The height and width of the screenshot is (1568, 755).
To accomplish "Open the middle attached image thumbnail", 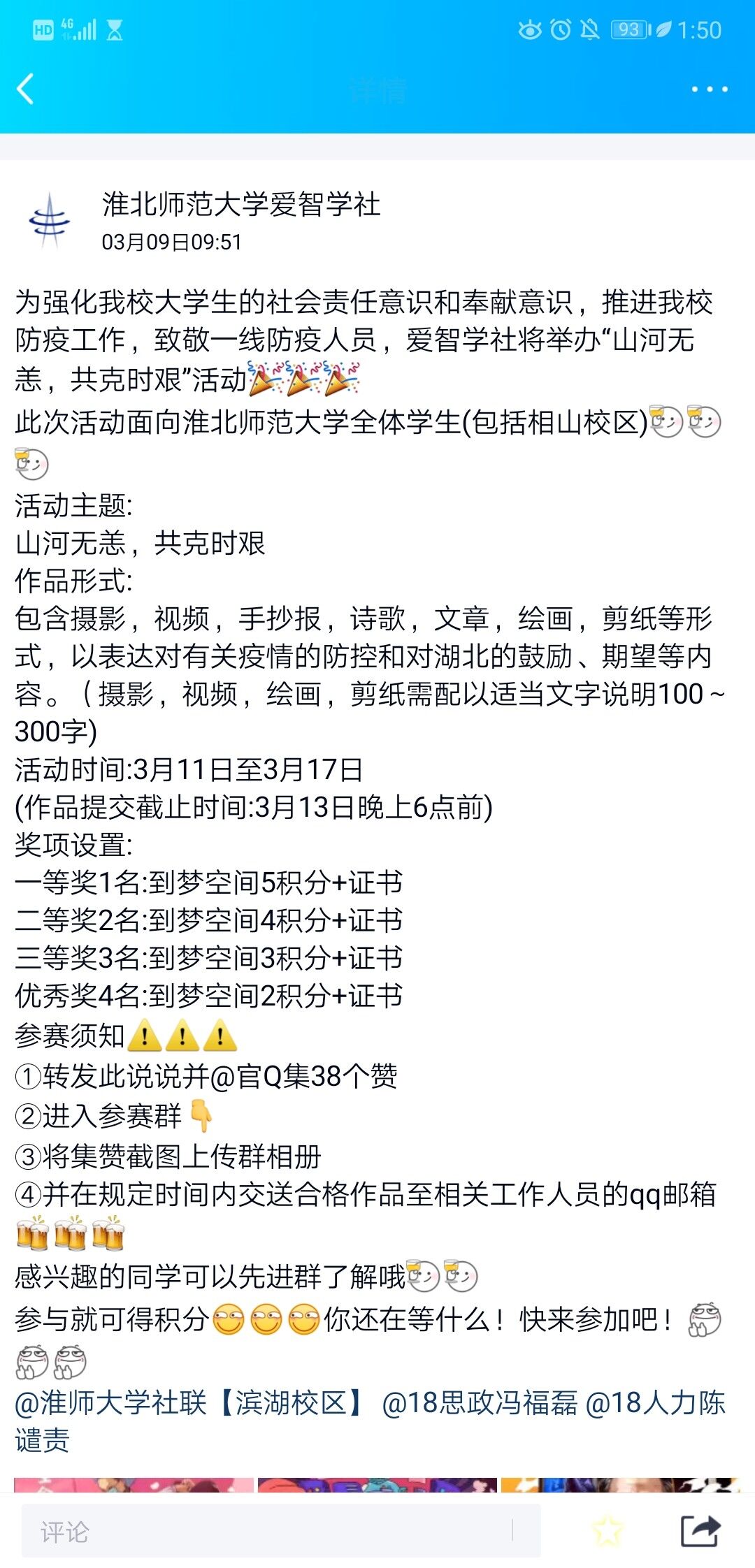I will (x=377, y=1485).
